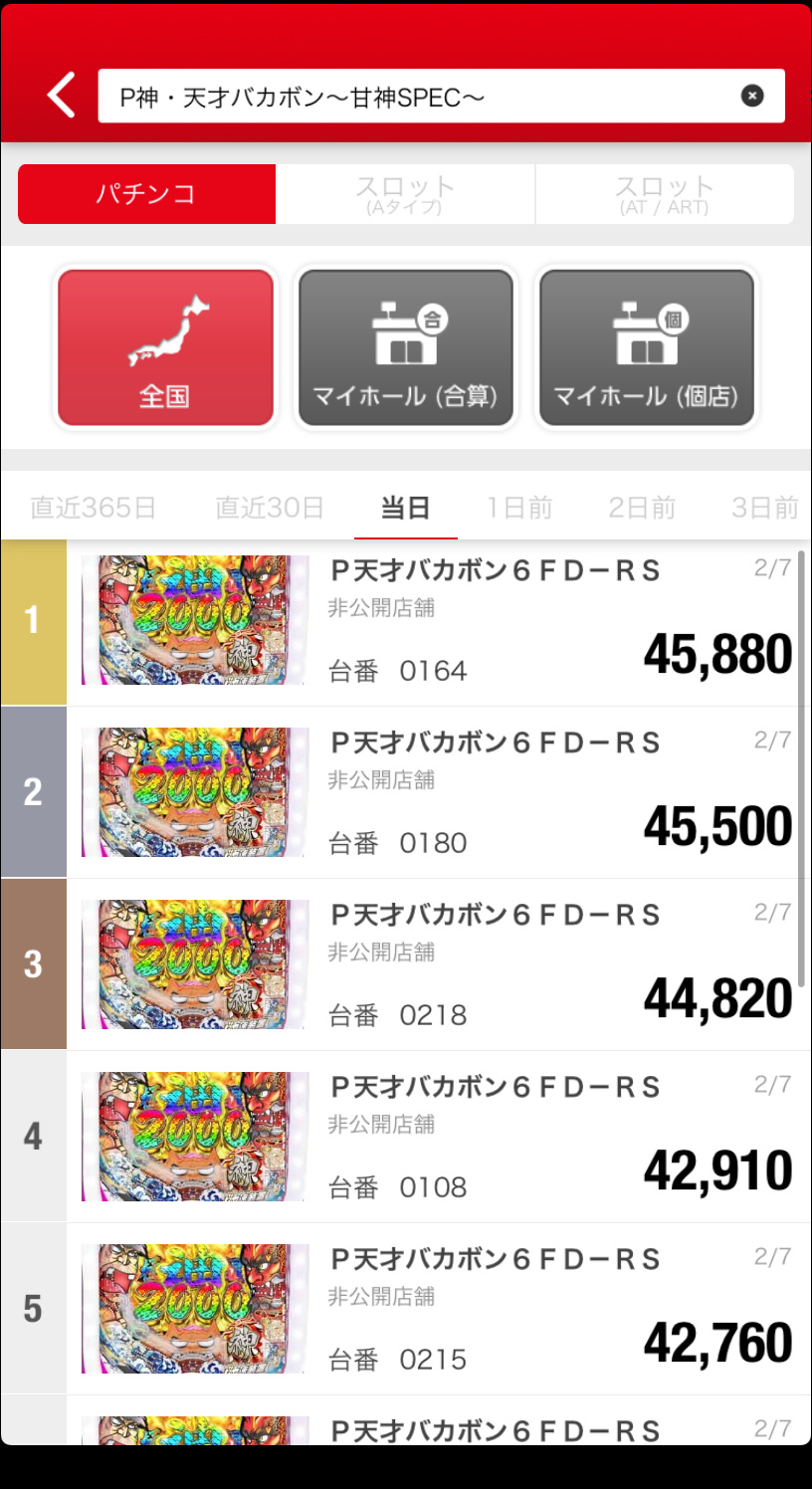Select the パチンコ tab
Image resolution: width=812 pixels, height=1489 pixels.
146,194
